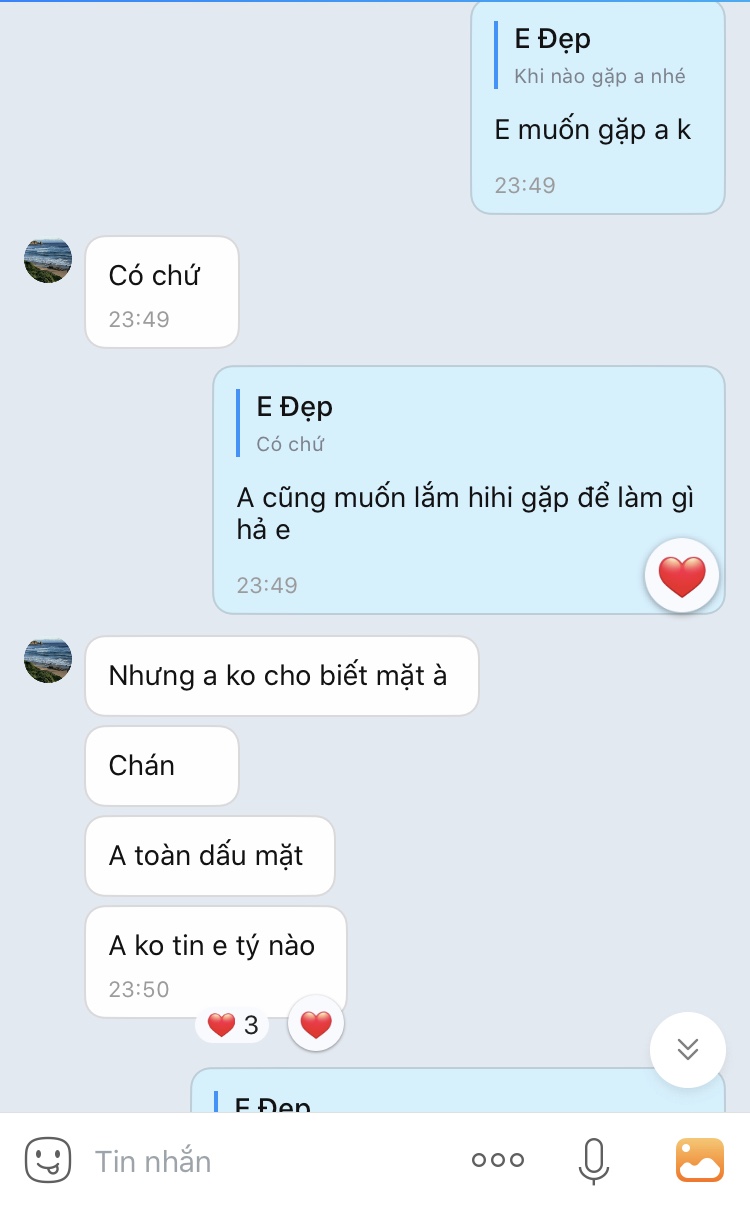The height and width of the screenshot is (1208, 750).
Task: React with heart to "A ko tin e tý nào"
Action: 316,1024
